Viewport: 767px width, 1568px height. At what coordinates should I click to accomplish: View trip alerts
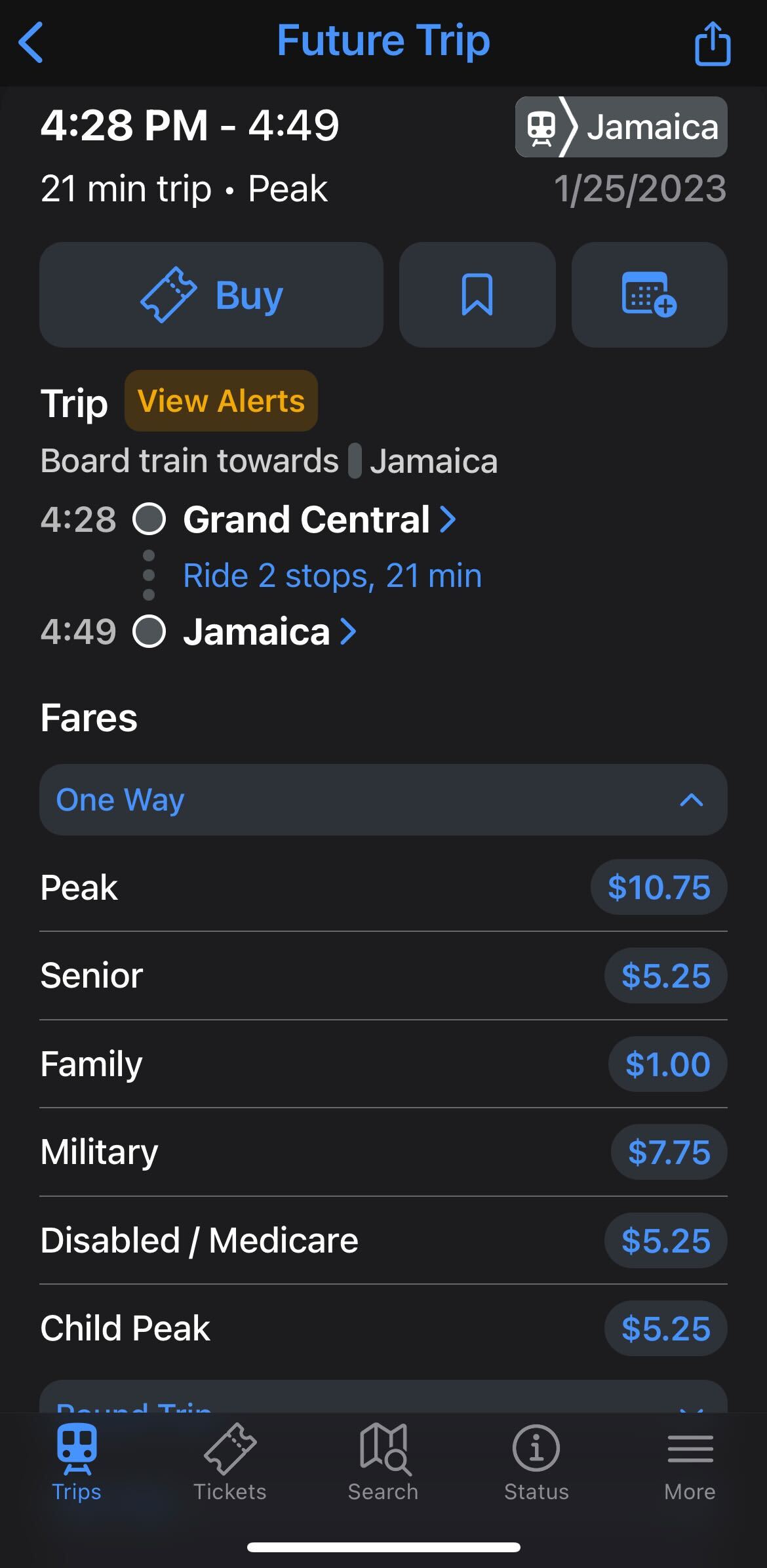221,401
